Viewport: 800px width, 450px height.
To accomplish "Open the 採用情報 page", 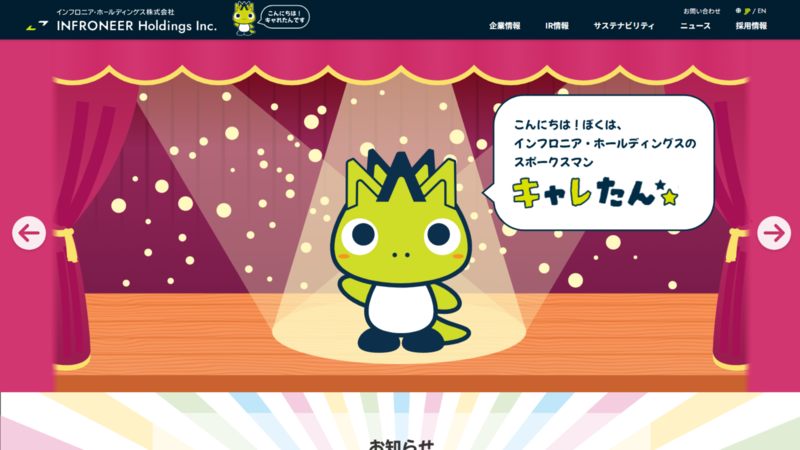I will pos(751,26).
